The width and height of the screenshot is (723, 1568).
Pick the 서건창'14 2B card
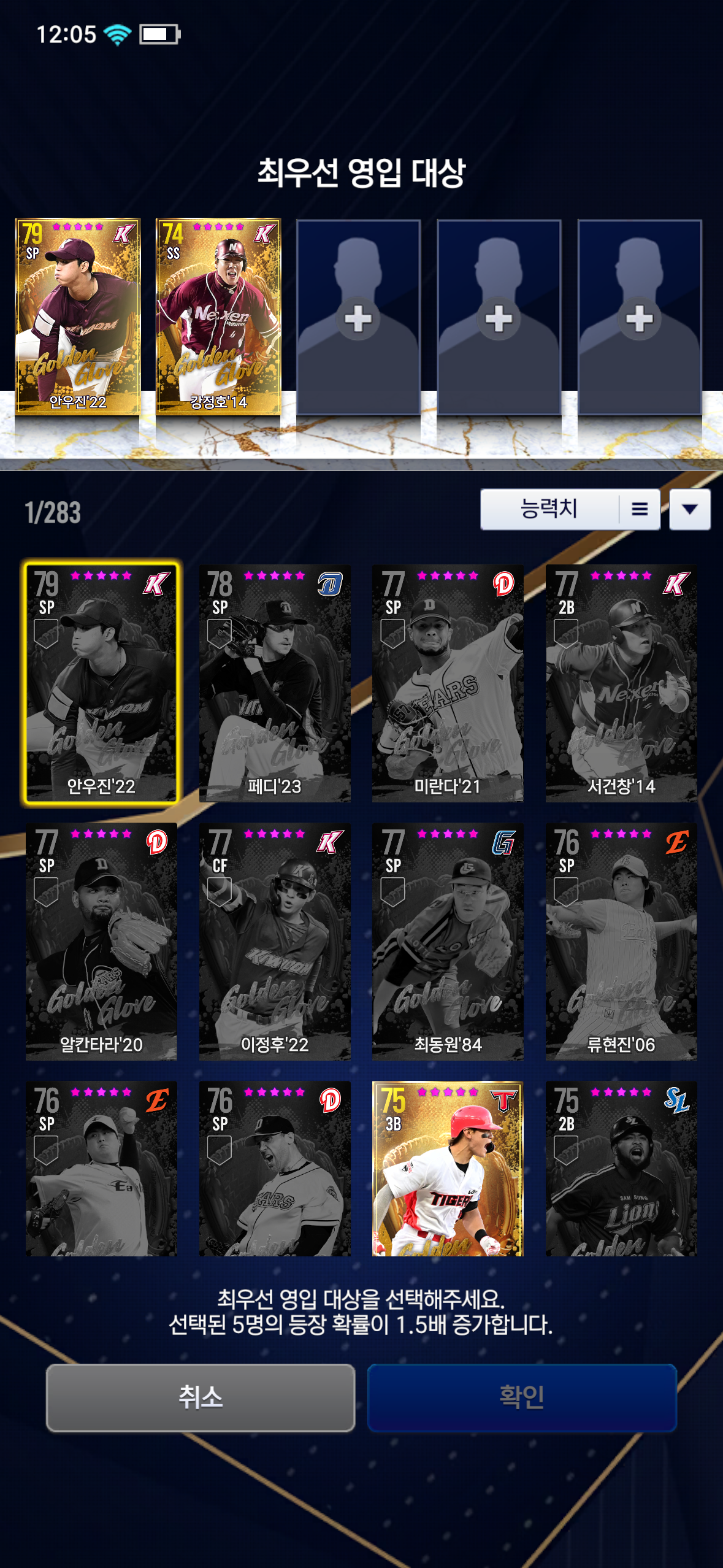click(621, 683)
